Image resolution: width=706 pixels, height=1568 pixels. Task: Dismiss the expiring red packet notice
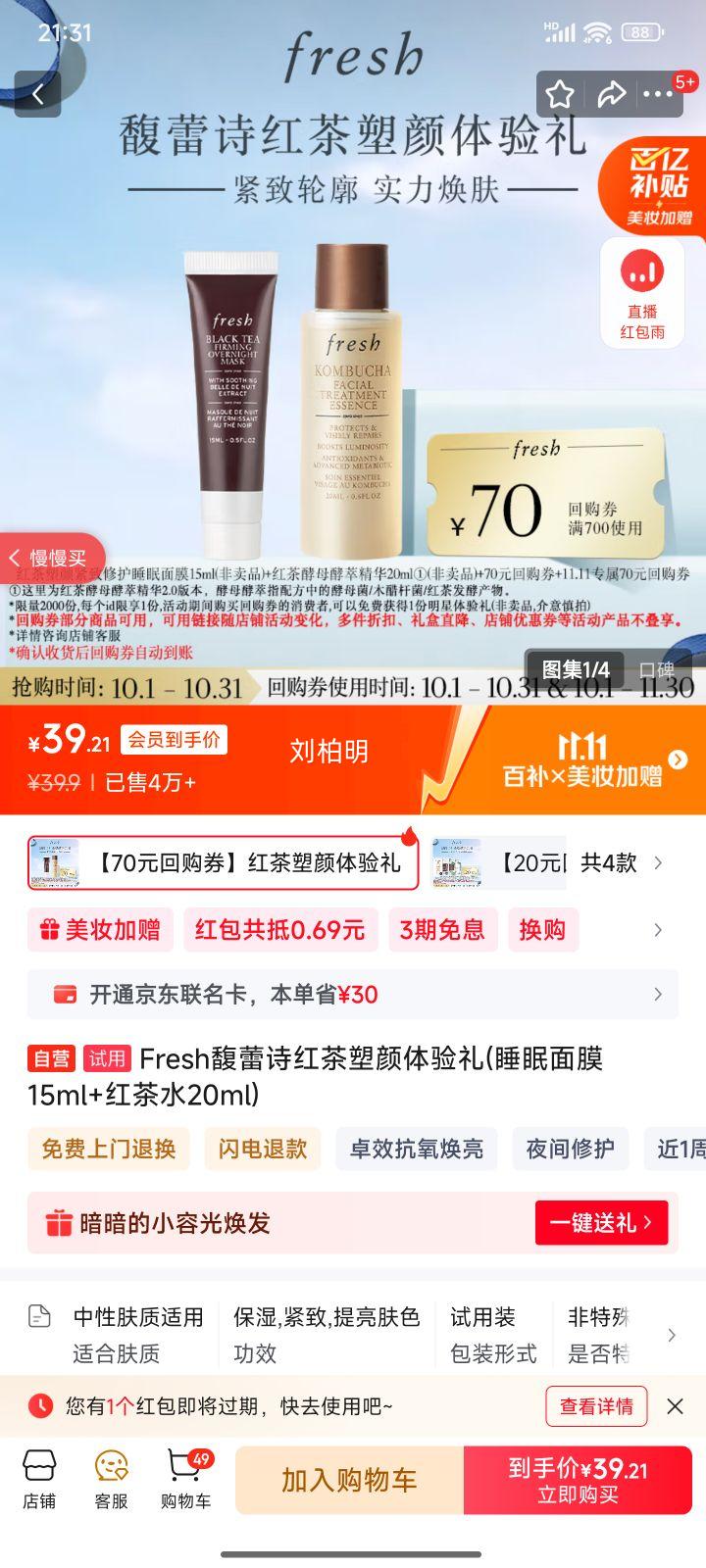[x=675, y=1406]
